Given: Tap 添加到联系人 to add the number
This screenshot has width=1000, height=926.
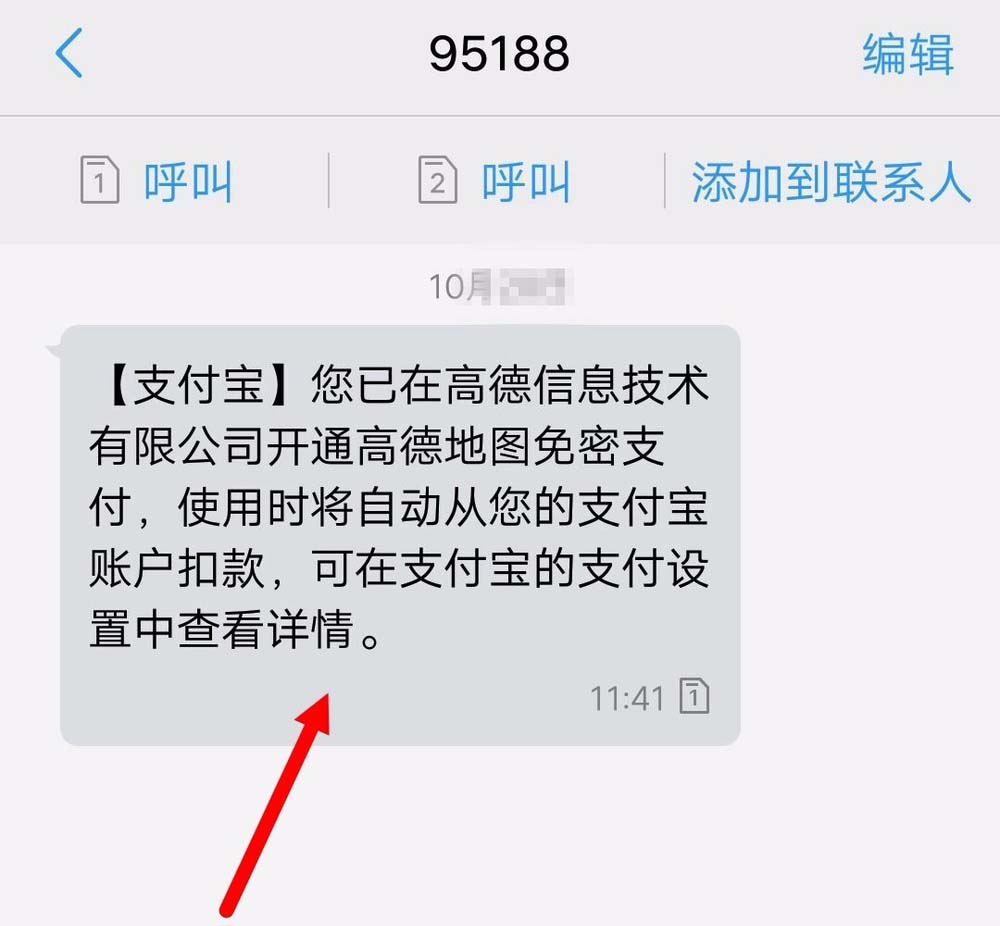Looking at the screenshot, I should click(x=830, y=183).
